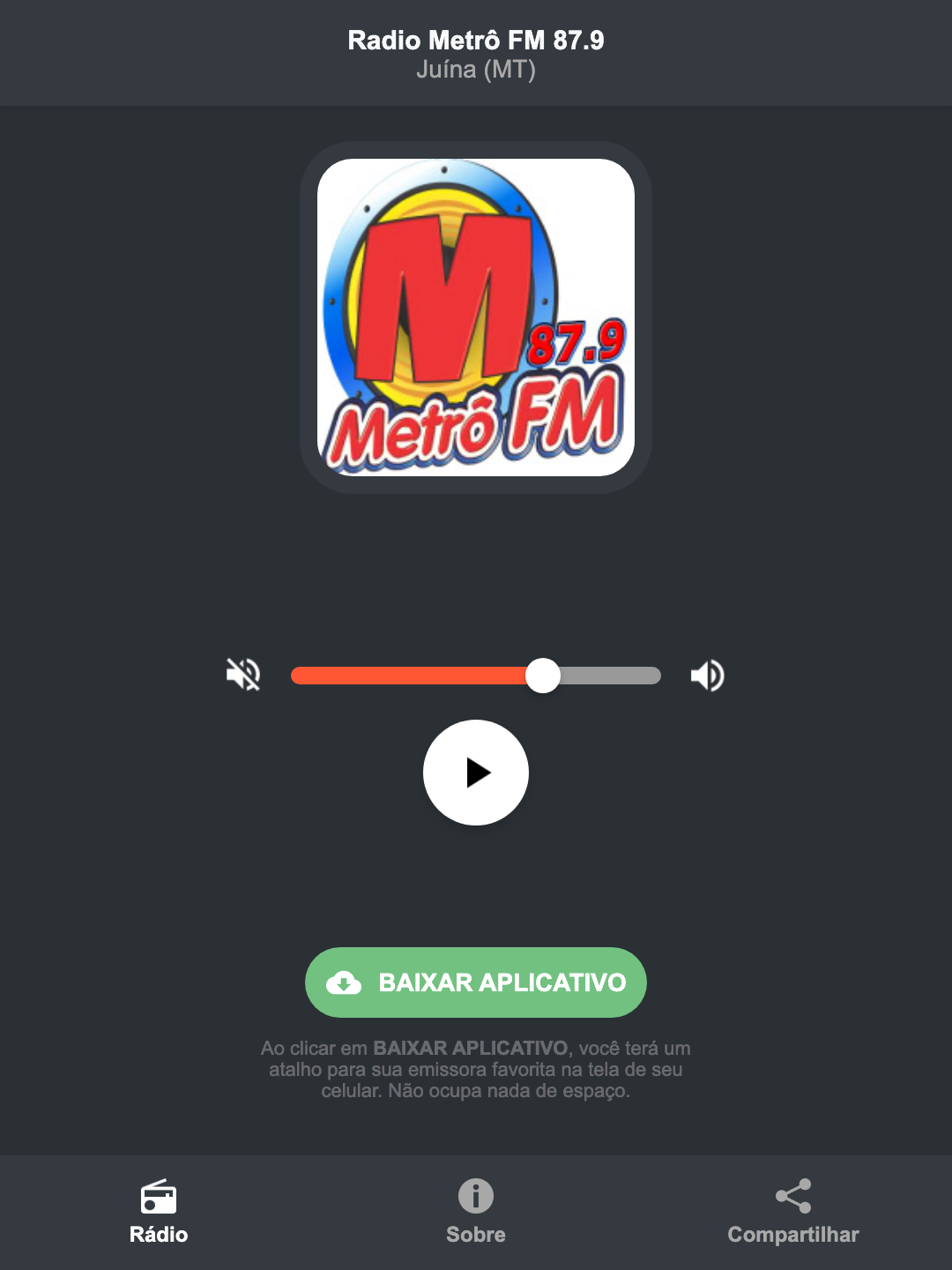Set volume to maximum with speaker icon
Screen dimensions: 952x1270
tap(706, 675)
